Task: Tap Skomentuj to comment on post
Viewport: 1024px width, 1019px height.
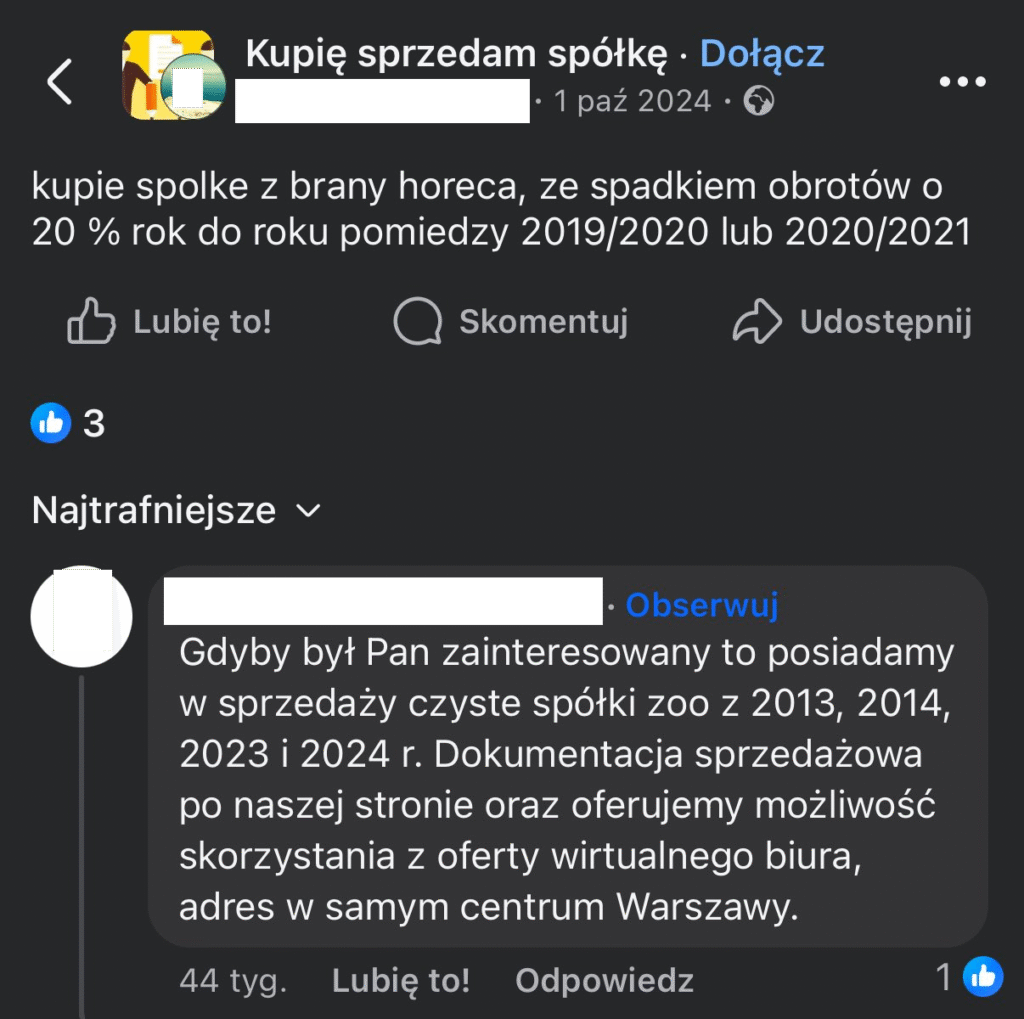Action: tap(510, 322)
